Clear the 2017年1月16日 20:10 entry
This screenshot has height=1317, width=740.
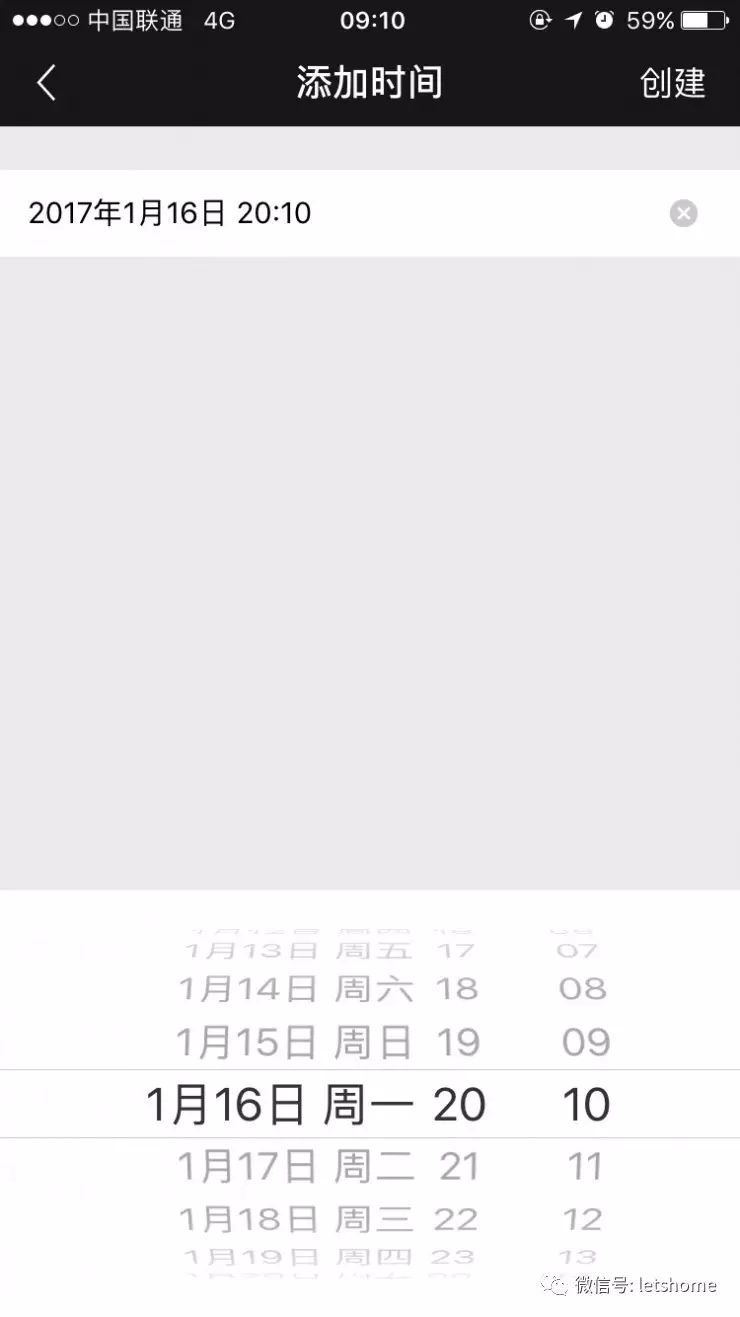pos(683,213)
